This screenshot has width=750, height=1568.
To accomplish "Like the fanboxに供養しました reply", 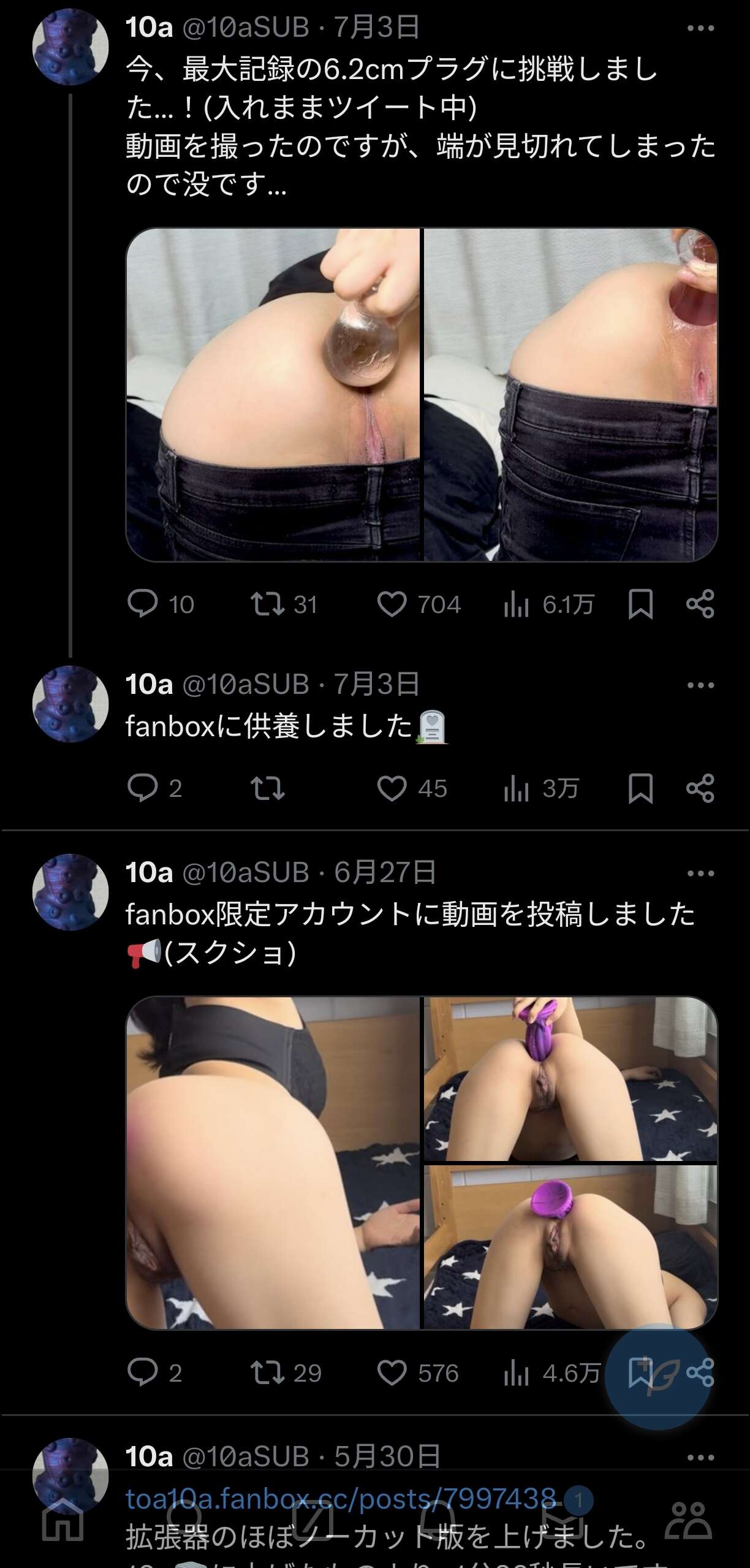I will (392, 788).
